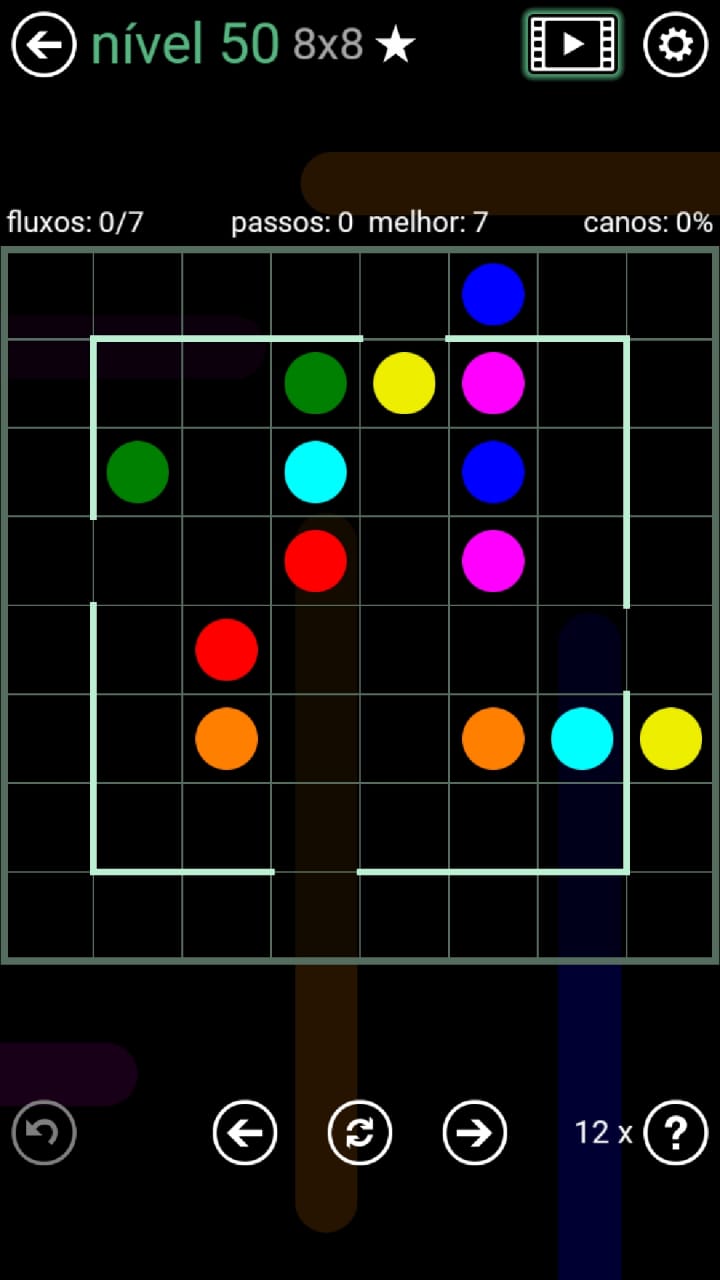Select the blue dot in the top row
This screenshot has height=1280, width=720.
pos(493,294)
